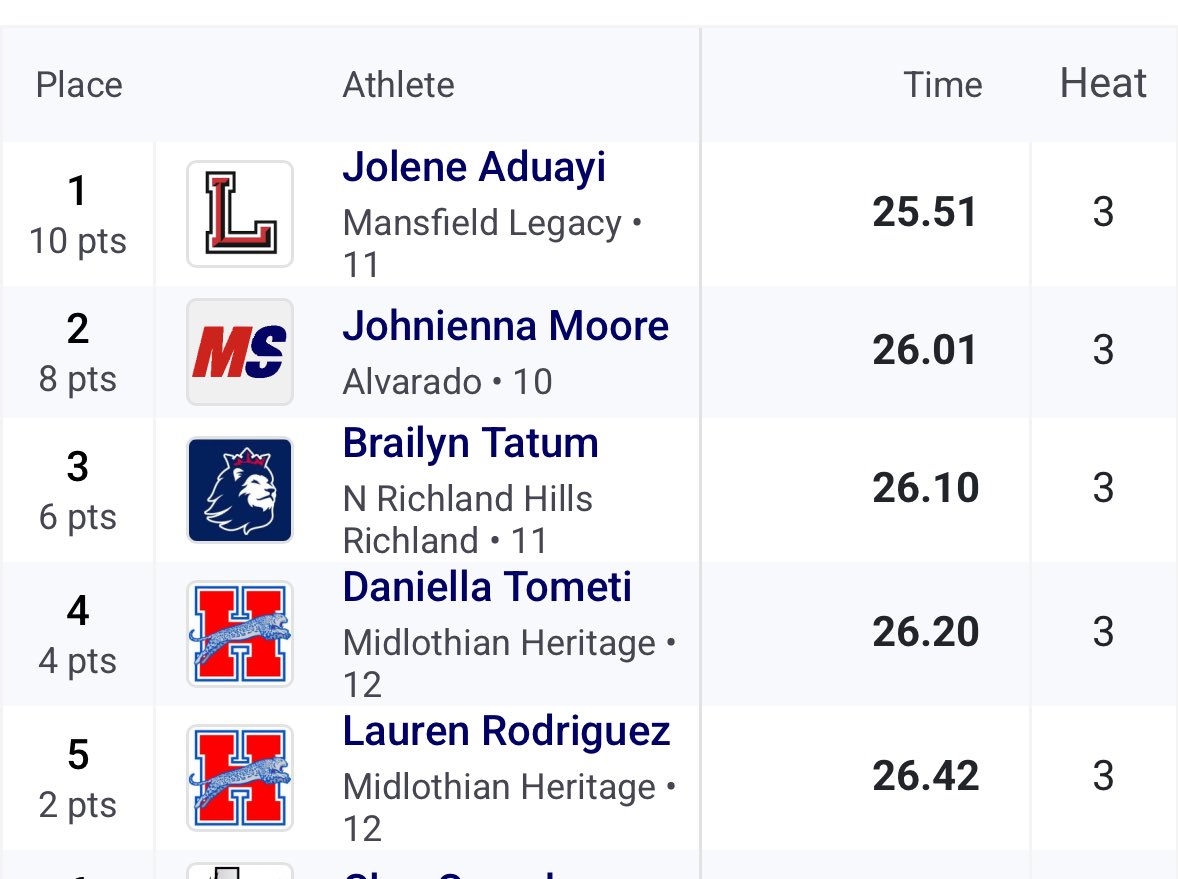Image resolution: width=1178 pixels, height=879 pixels.
Task: Open the Alvarado MS team logo
Action: coord(240,351)
